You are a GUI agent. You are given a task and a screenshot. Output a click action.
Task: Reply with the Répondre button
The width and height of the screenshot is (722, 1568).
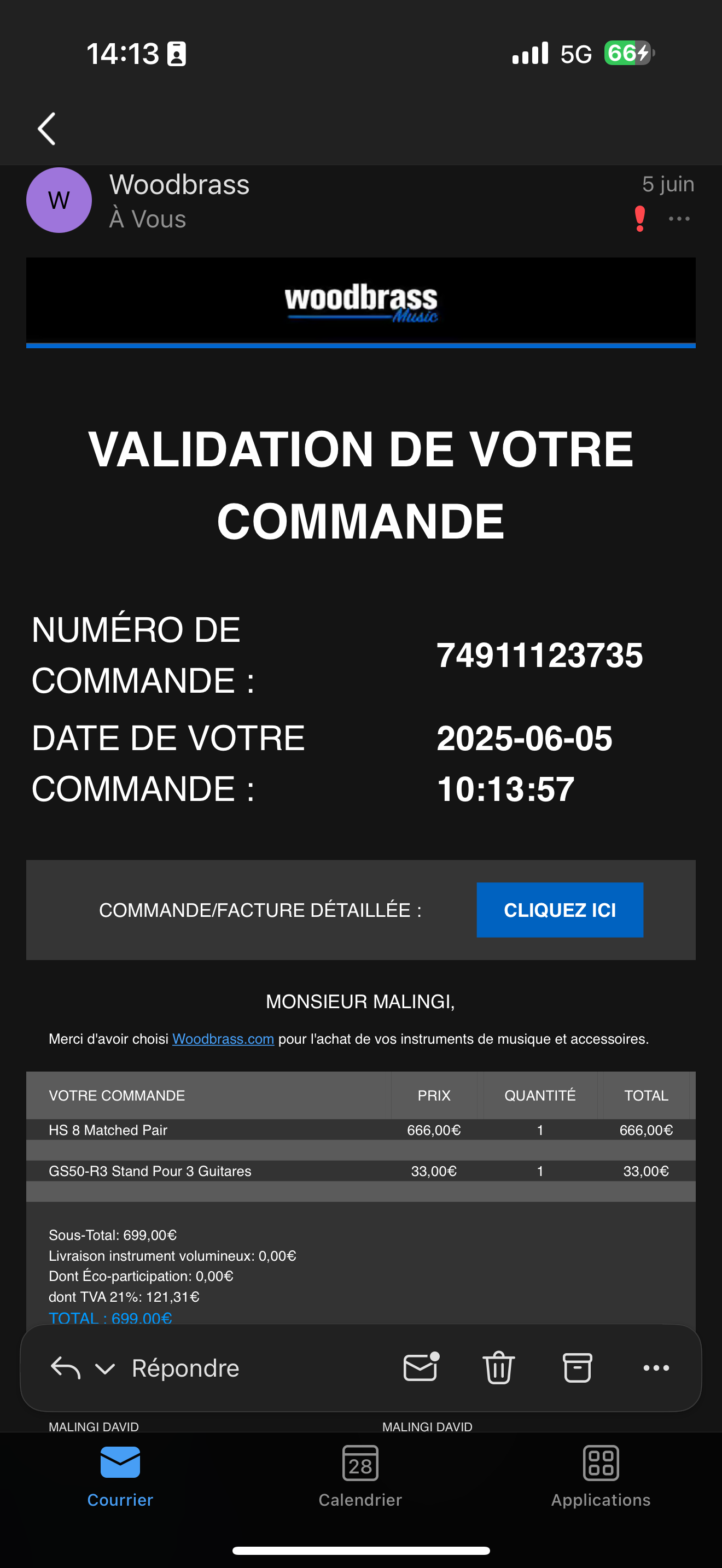pos(185,1368)
